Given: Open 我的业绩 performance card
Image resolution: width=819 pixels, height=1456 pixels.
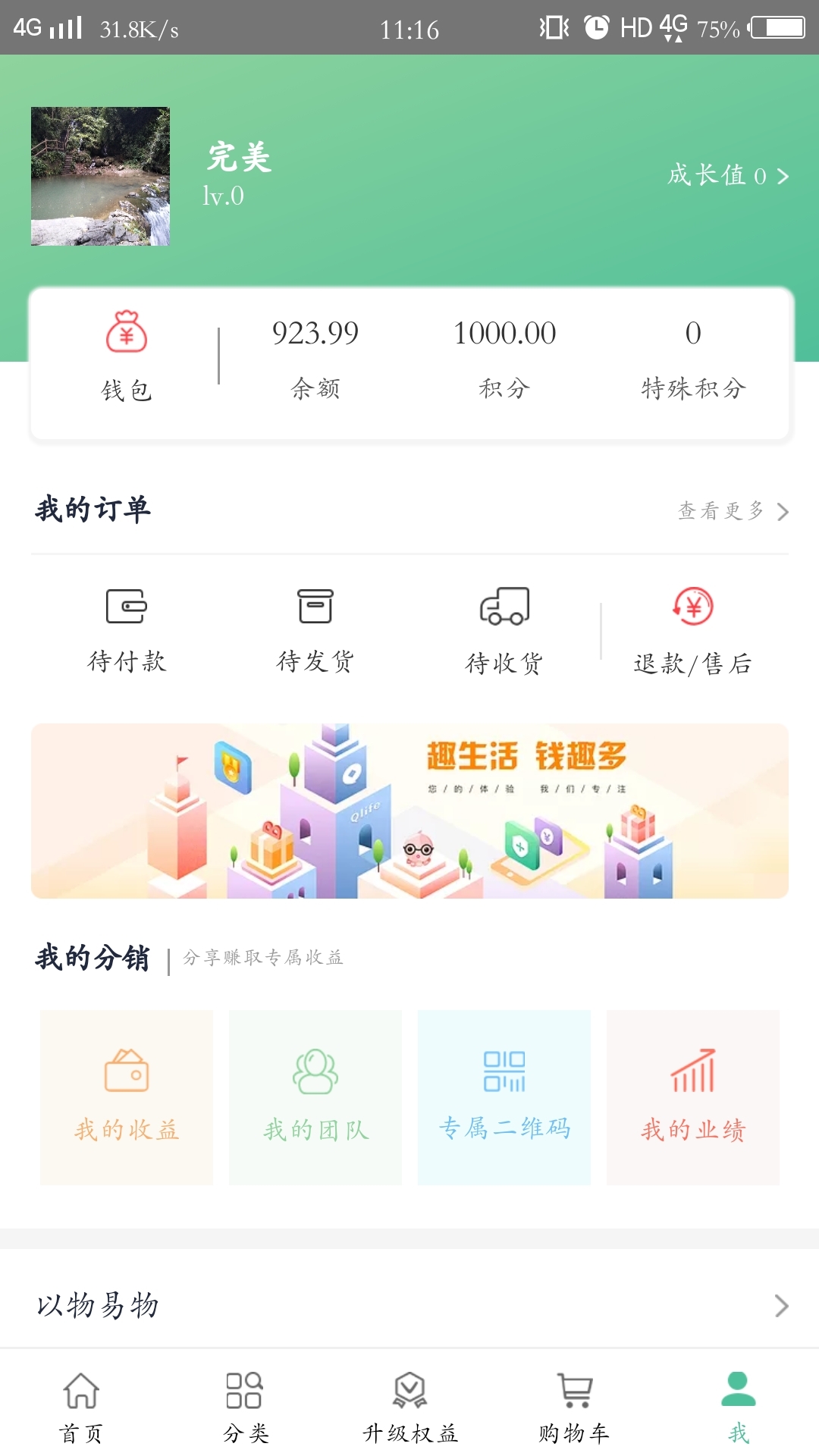Looking at the screenshot, I should [x=693, y=1097].
